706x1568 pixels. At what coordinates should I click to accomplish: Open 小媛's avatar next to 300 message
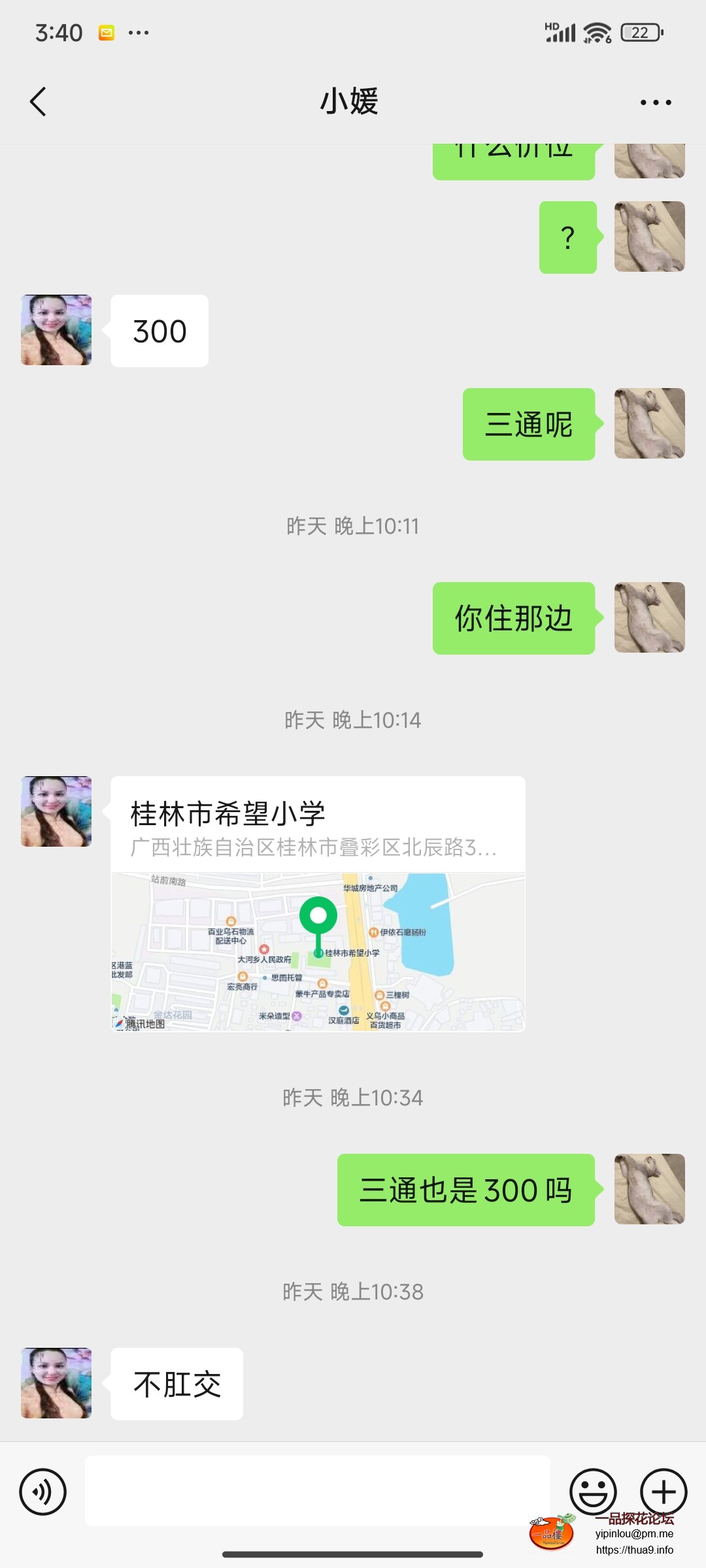pos(56,330)
